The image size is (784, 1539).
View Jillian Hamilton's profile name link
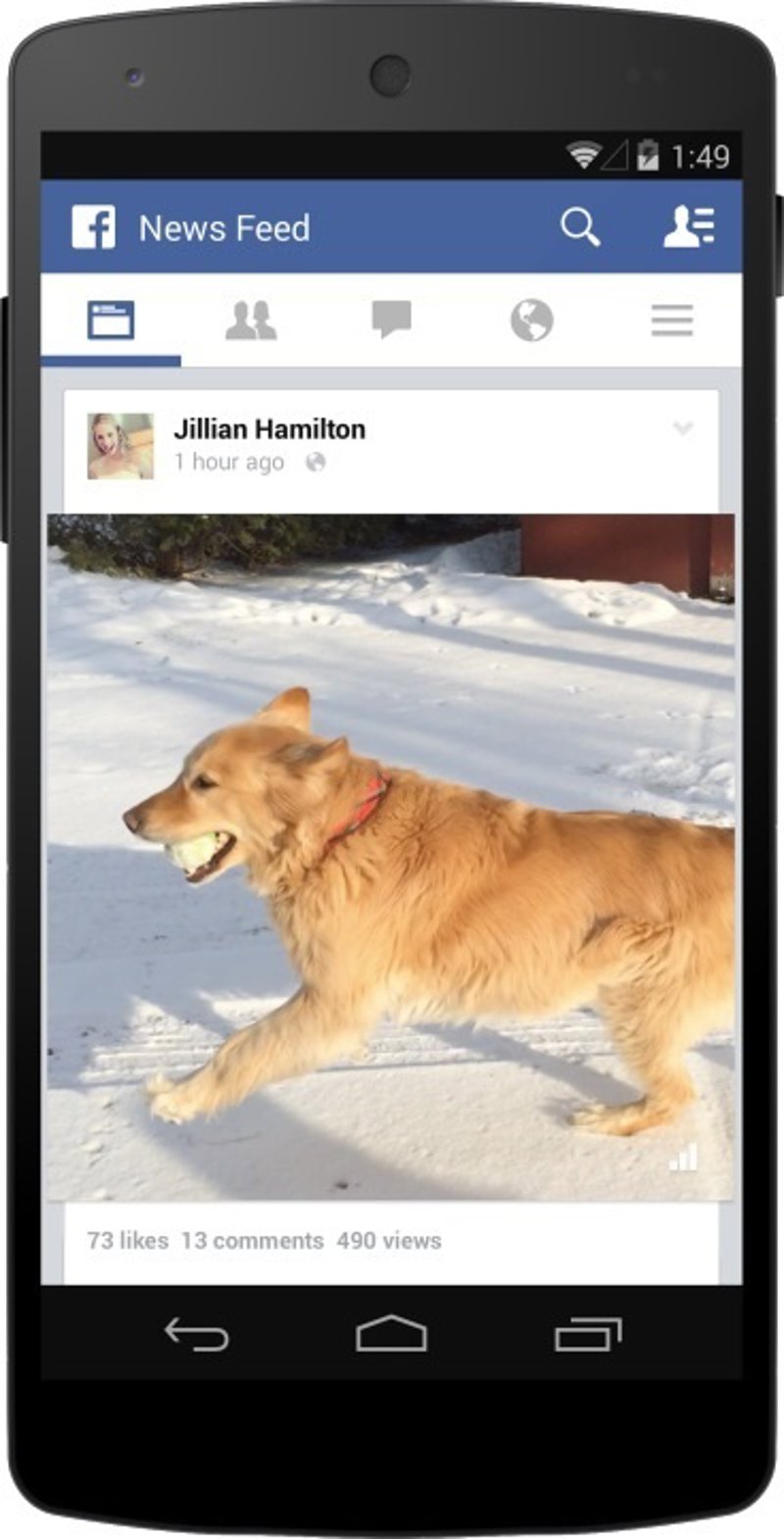(269, 429)
